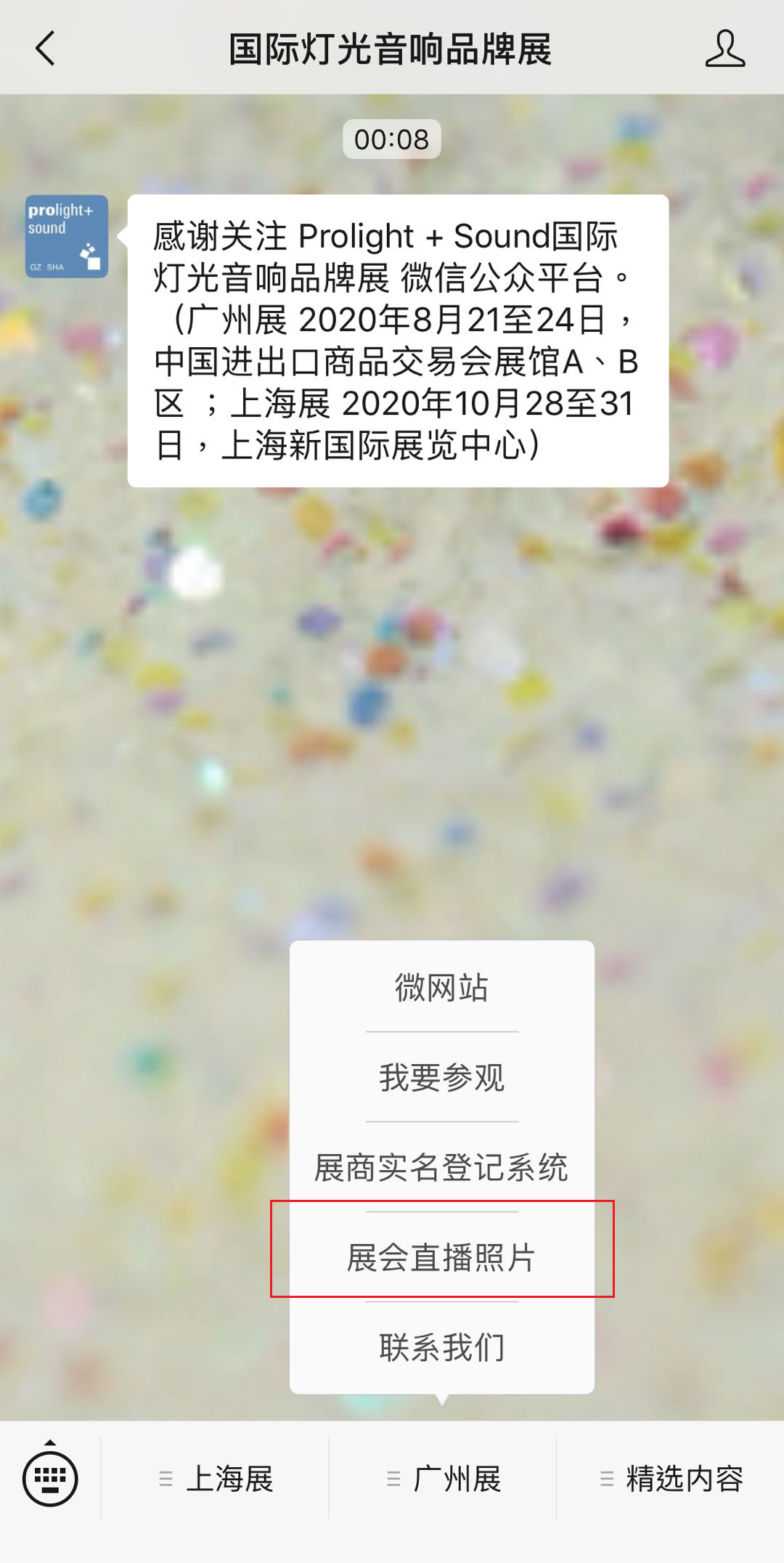Open the Prolight + Sound avatar

click(x=67, y=236)
